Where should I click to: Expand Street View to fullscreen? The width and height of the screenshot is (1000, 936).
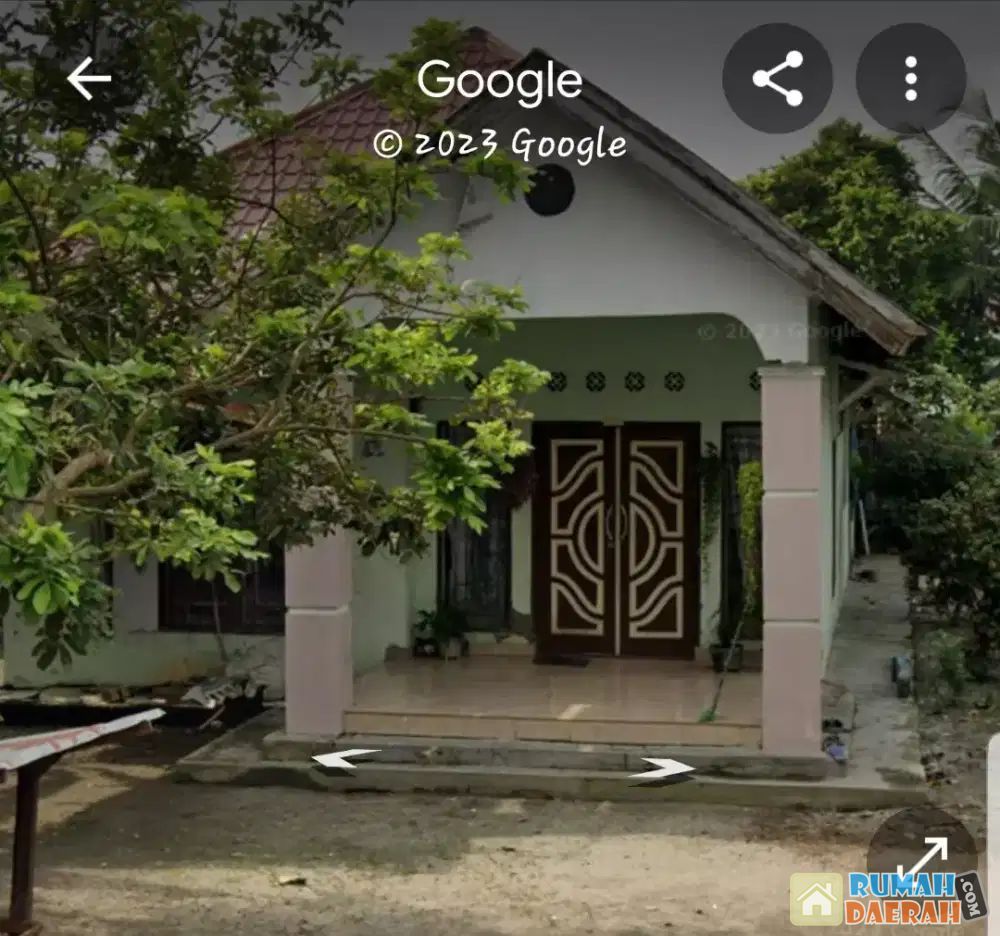(921, 857)
